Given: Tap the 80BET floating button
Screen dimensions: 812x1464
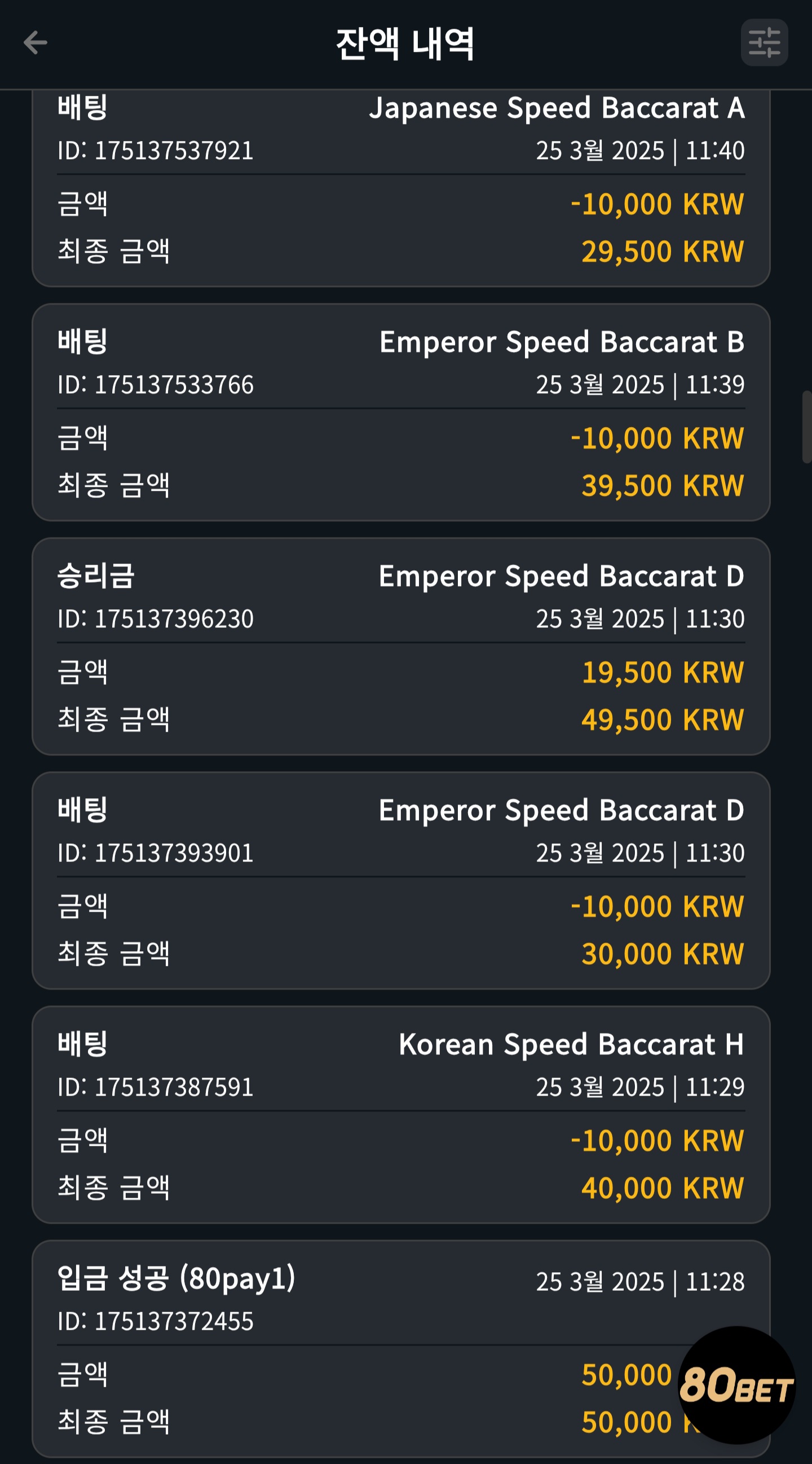Looking at the screenshot, I should (x=736, y=1385).
